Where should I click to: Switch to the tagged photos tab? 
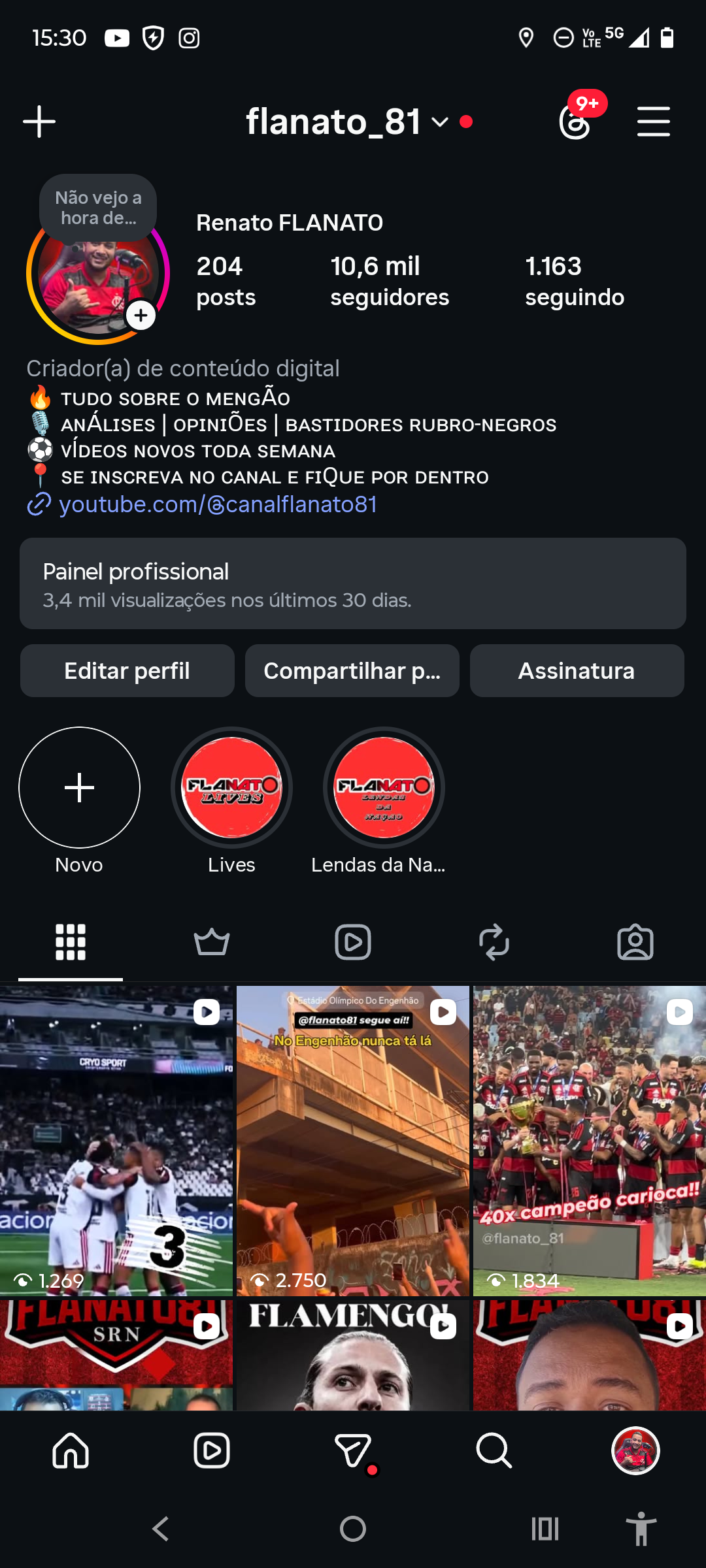pyautogui.click(x=635, y=942)
